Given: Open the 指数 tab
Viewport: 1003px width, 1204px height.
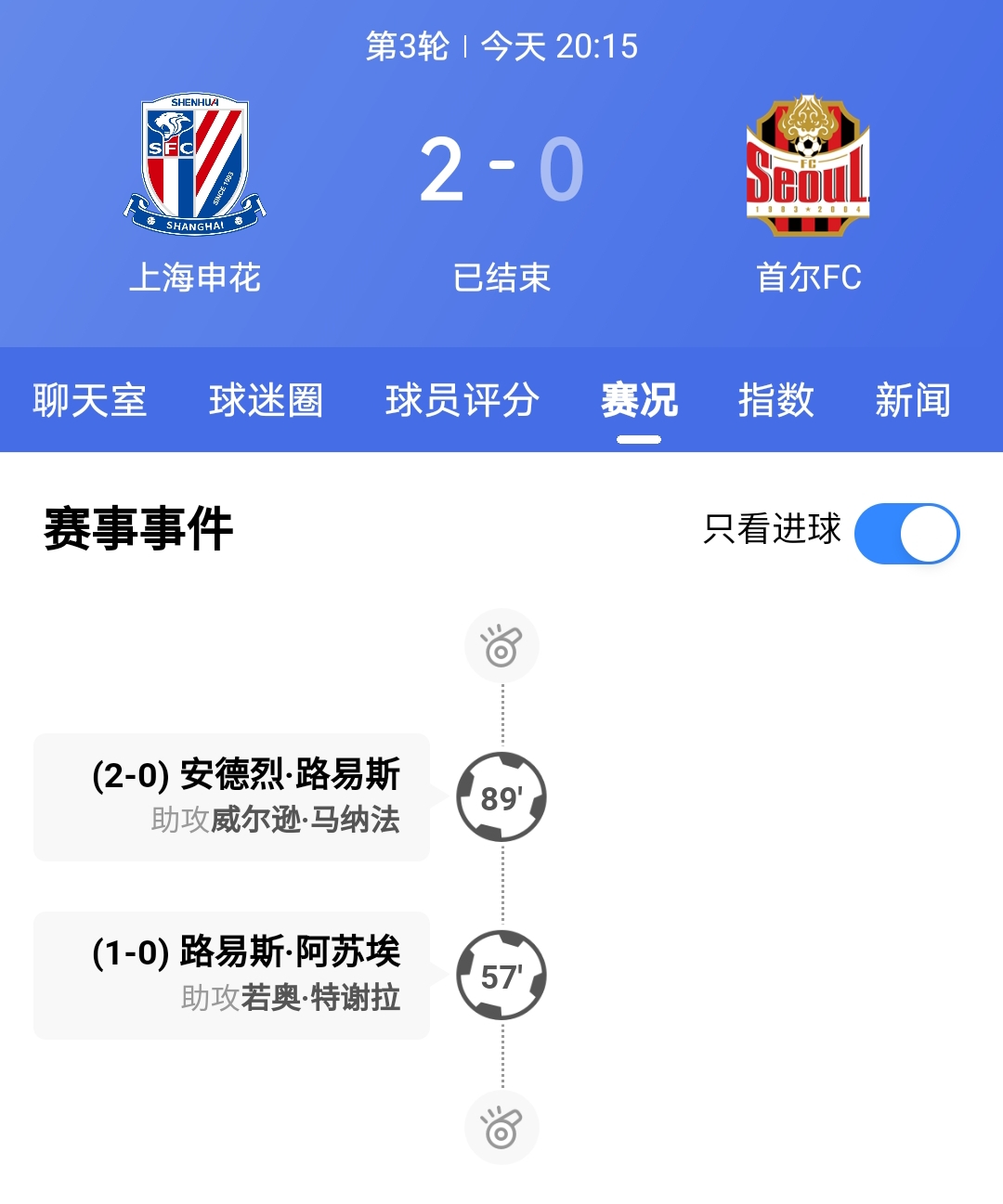Looking at the screenshot, I should coord(775,400).
